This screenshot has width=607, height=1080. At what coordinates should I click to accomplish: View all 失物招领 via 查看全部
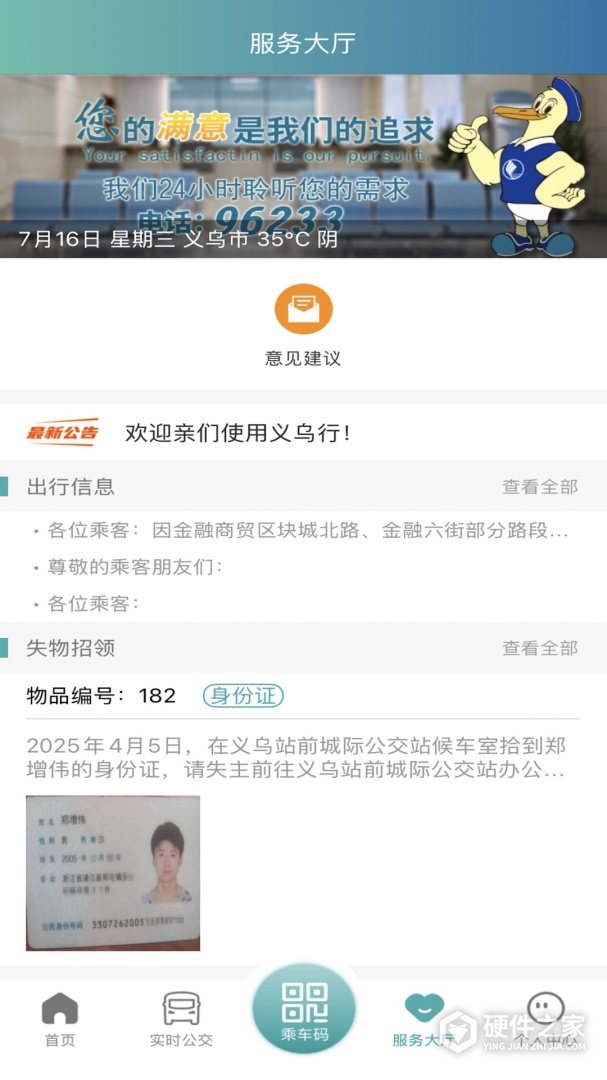[539, 648]
